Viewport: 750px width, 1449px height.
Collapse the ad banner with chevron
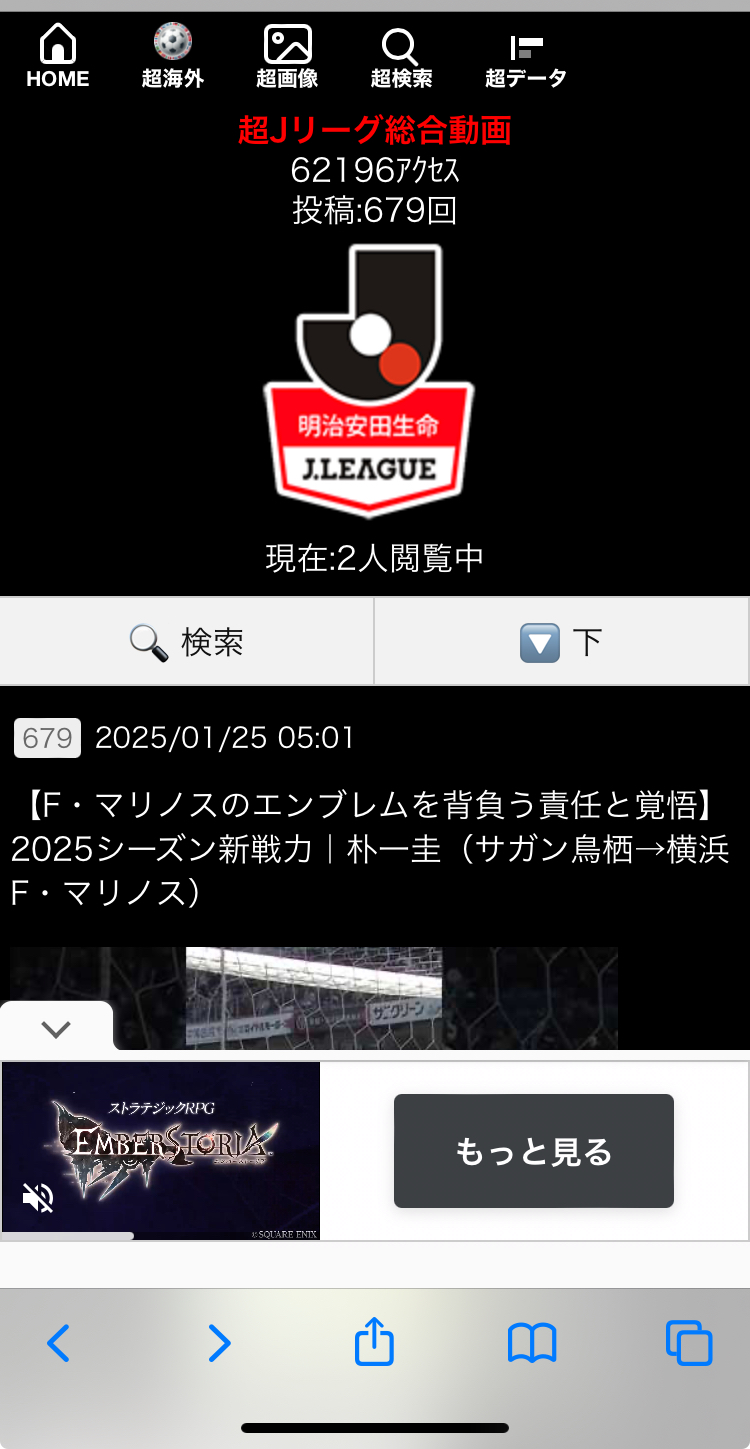click(56, 1029)
